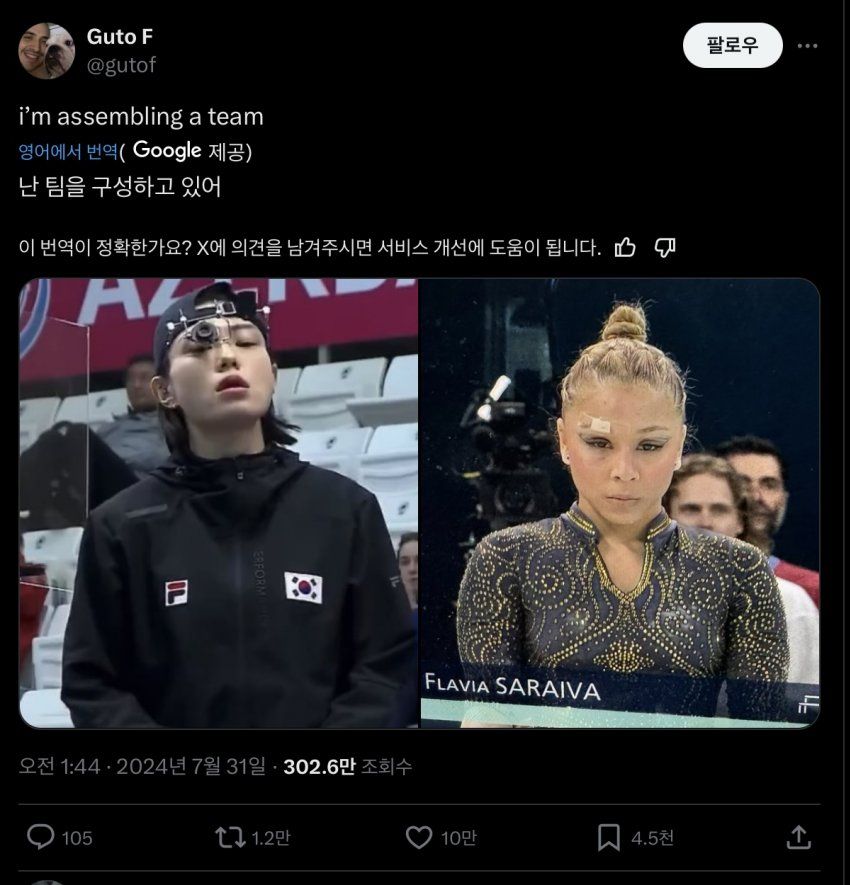Reply to the post via comment icon
This screenshot has width=850, height=885.
40,837
